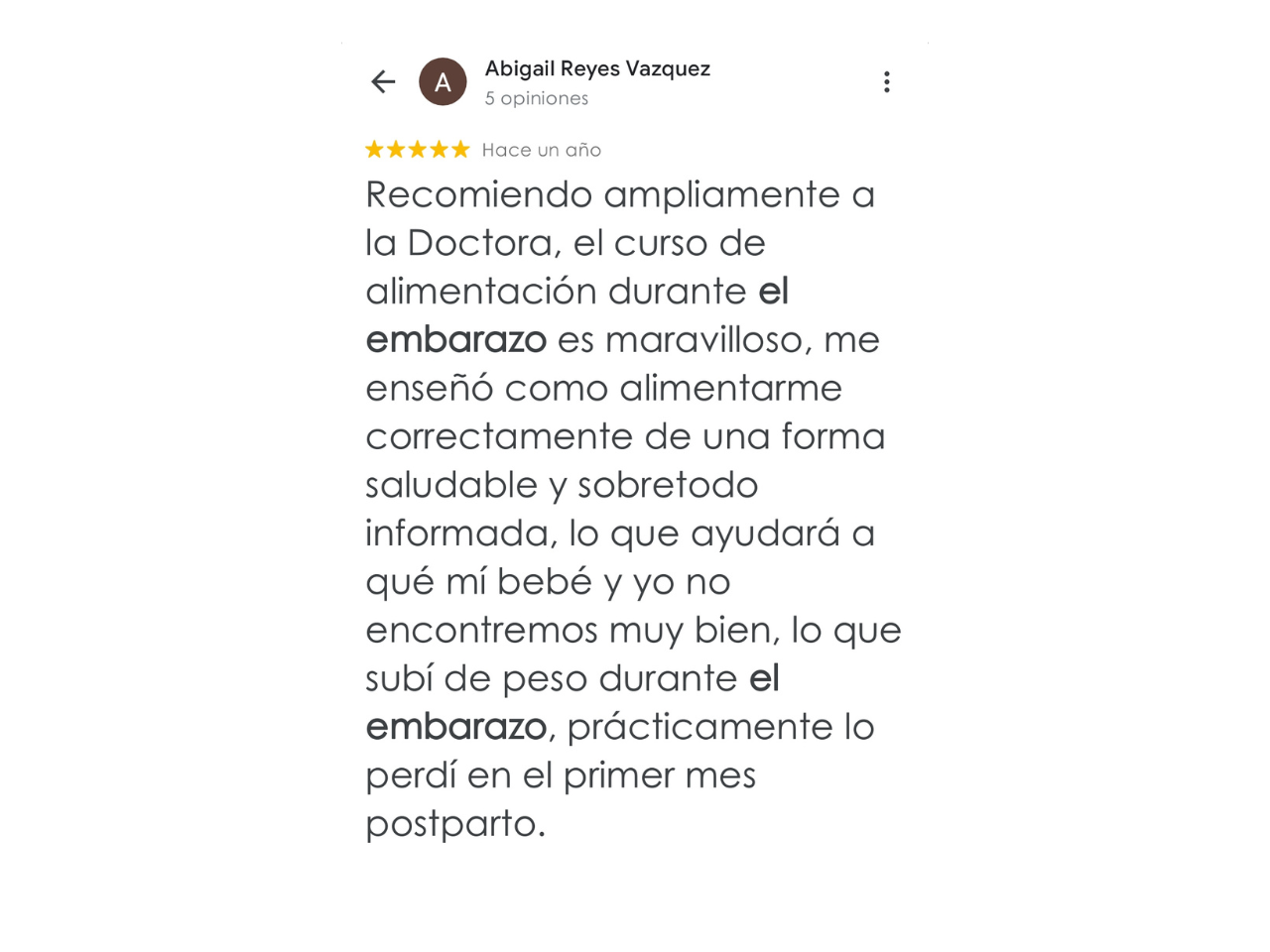Open Abigail Reyes Vazquez's reviewer profile

pos(596,69)
